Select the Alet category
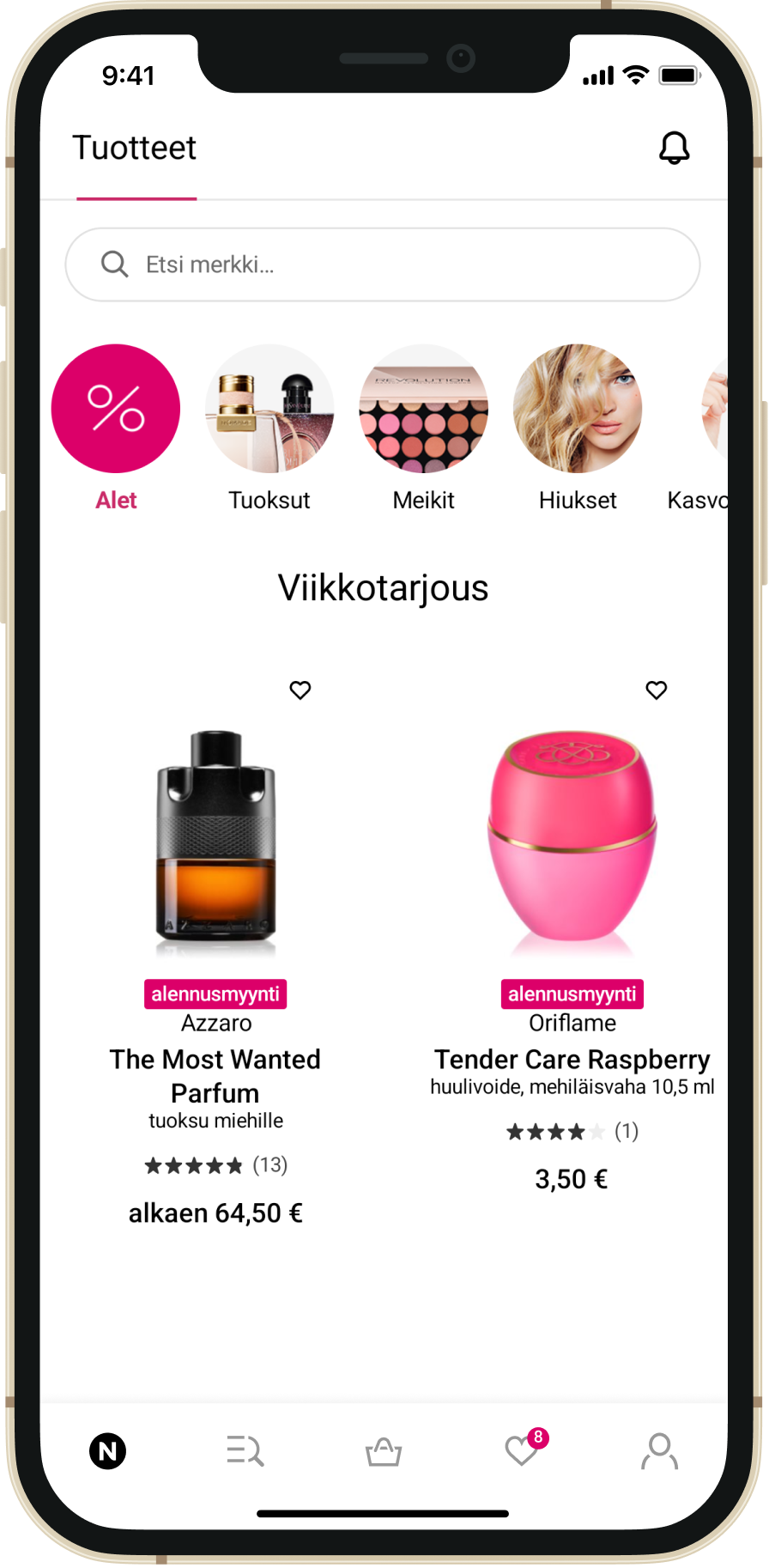 [x=116, y=410]
